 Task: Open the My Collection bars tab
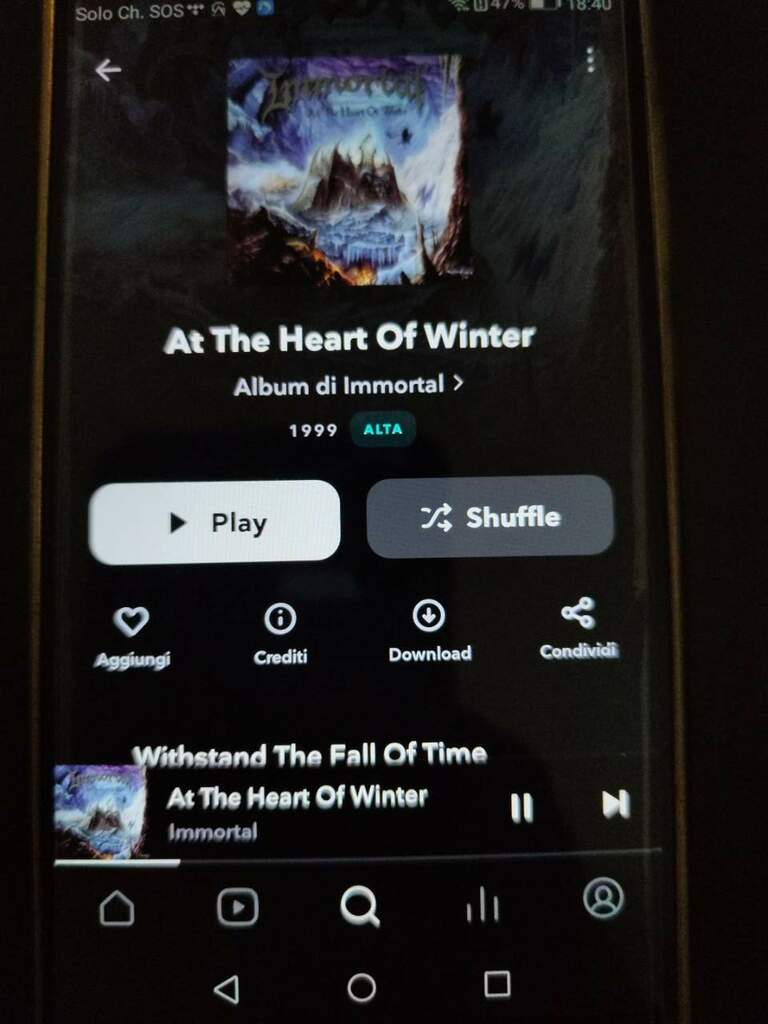click(x=482, y=905)
